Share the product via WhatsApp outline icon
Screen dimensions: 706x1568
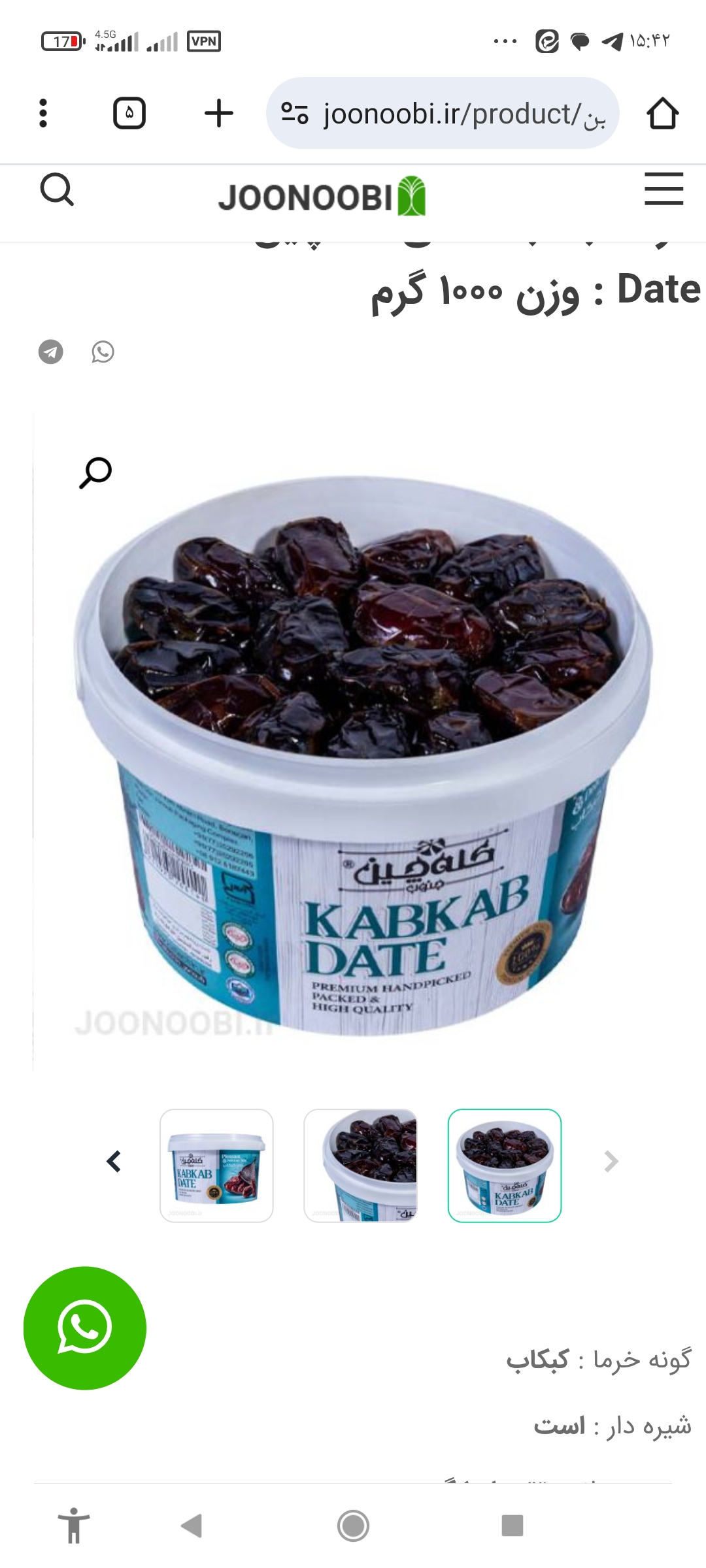(x=103, y=351)
